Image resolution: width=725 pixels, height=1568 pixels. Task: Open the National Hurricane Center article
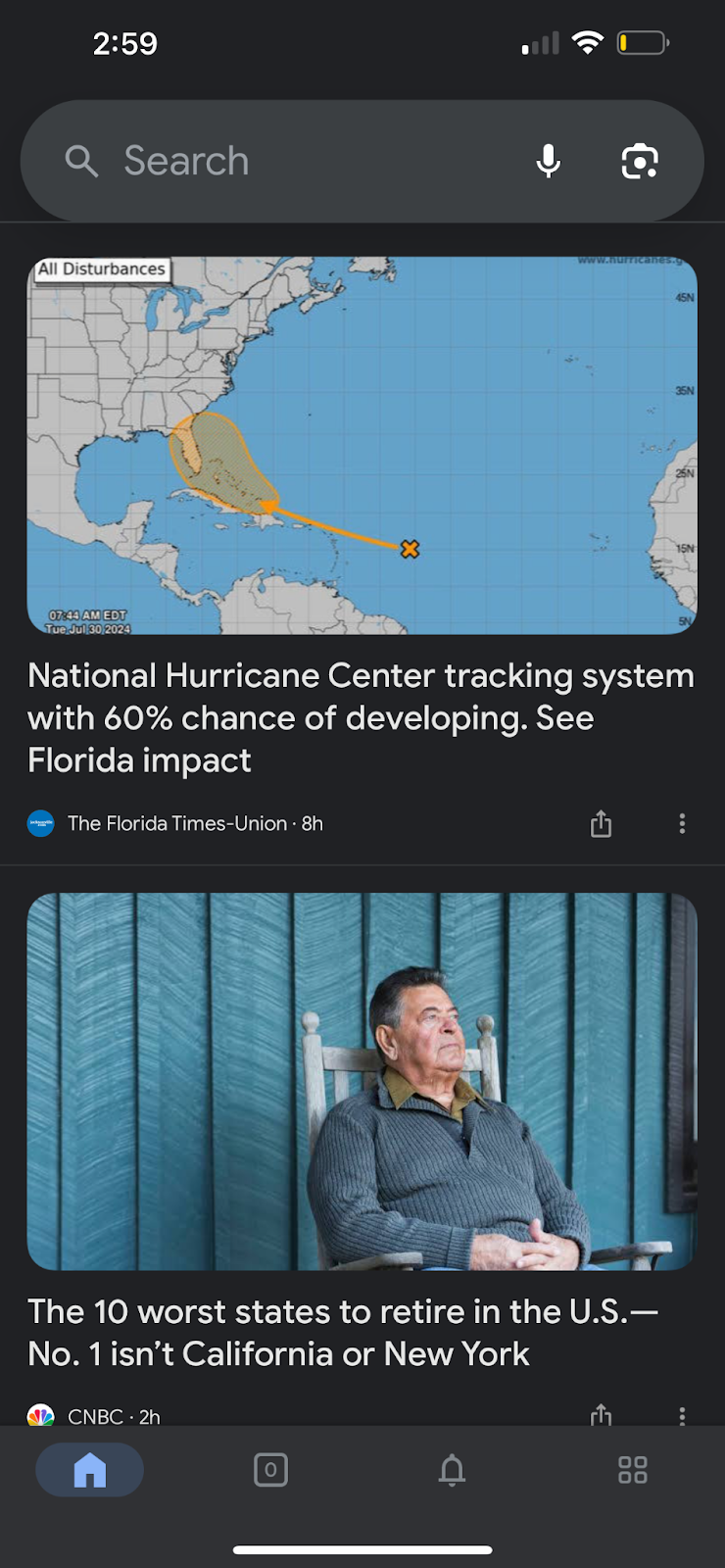[x=361, y=717]
